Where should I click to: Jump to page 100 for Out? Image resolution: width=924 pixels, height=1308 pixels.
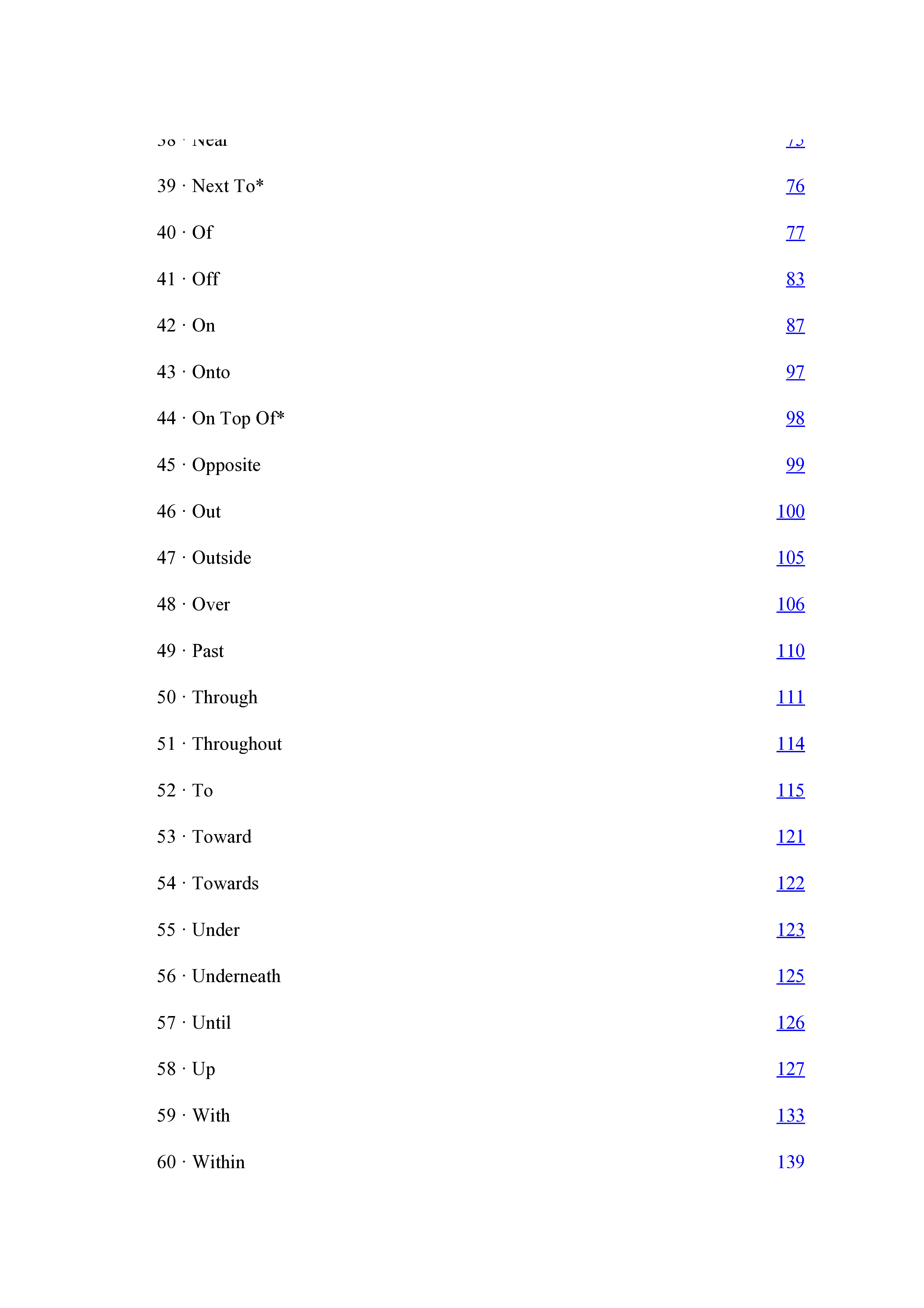point(790,512)
